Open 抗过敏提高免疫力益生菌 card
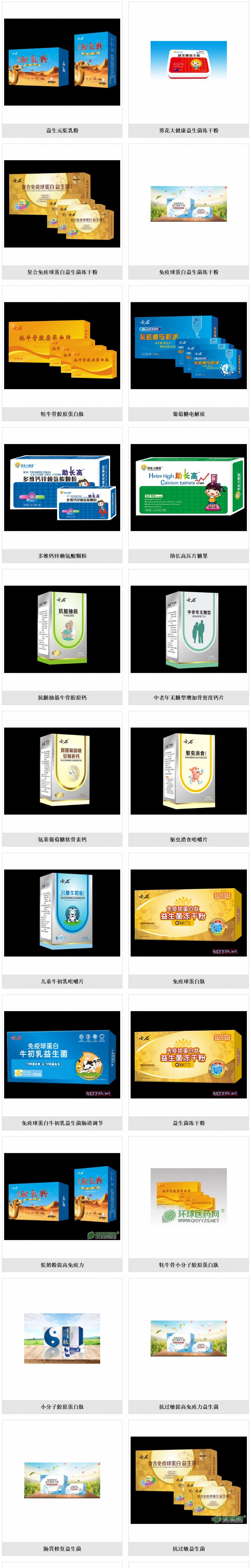The width and height of the screenshot is (251, 1568). pos(188,1338)
